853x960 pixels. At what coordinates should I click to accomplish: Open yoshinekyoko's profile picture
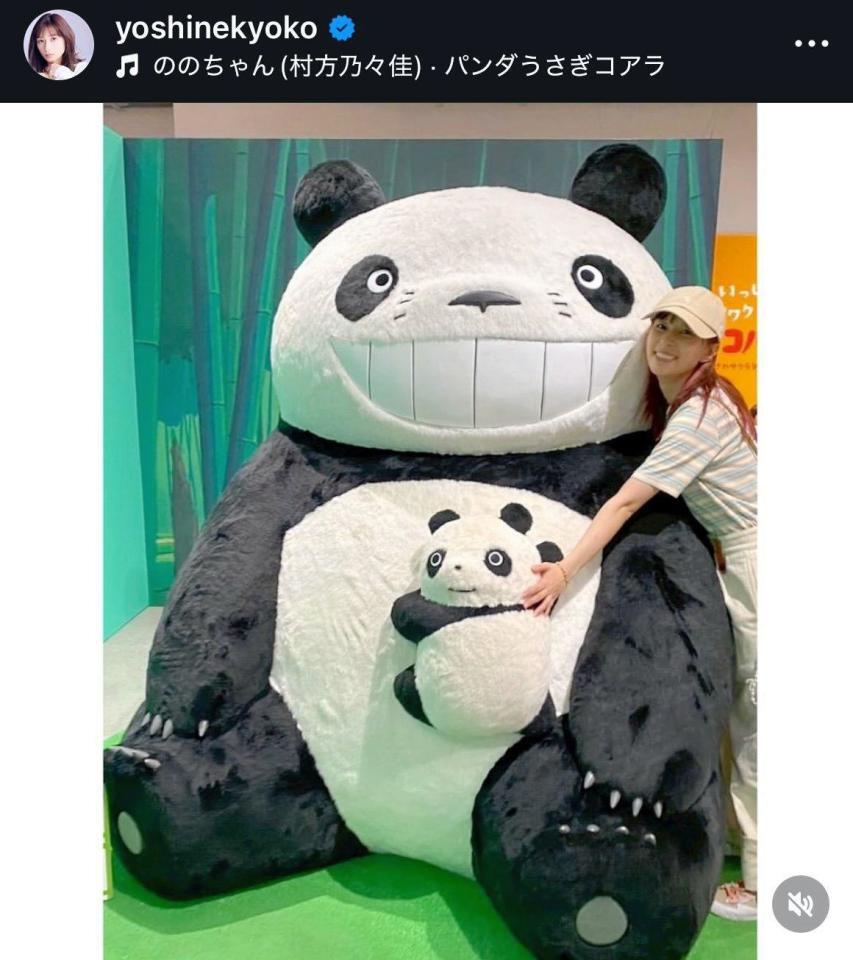coord(58,46)
